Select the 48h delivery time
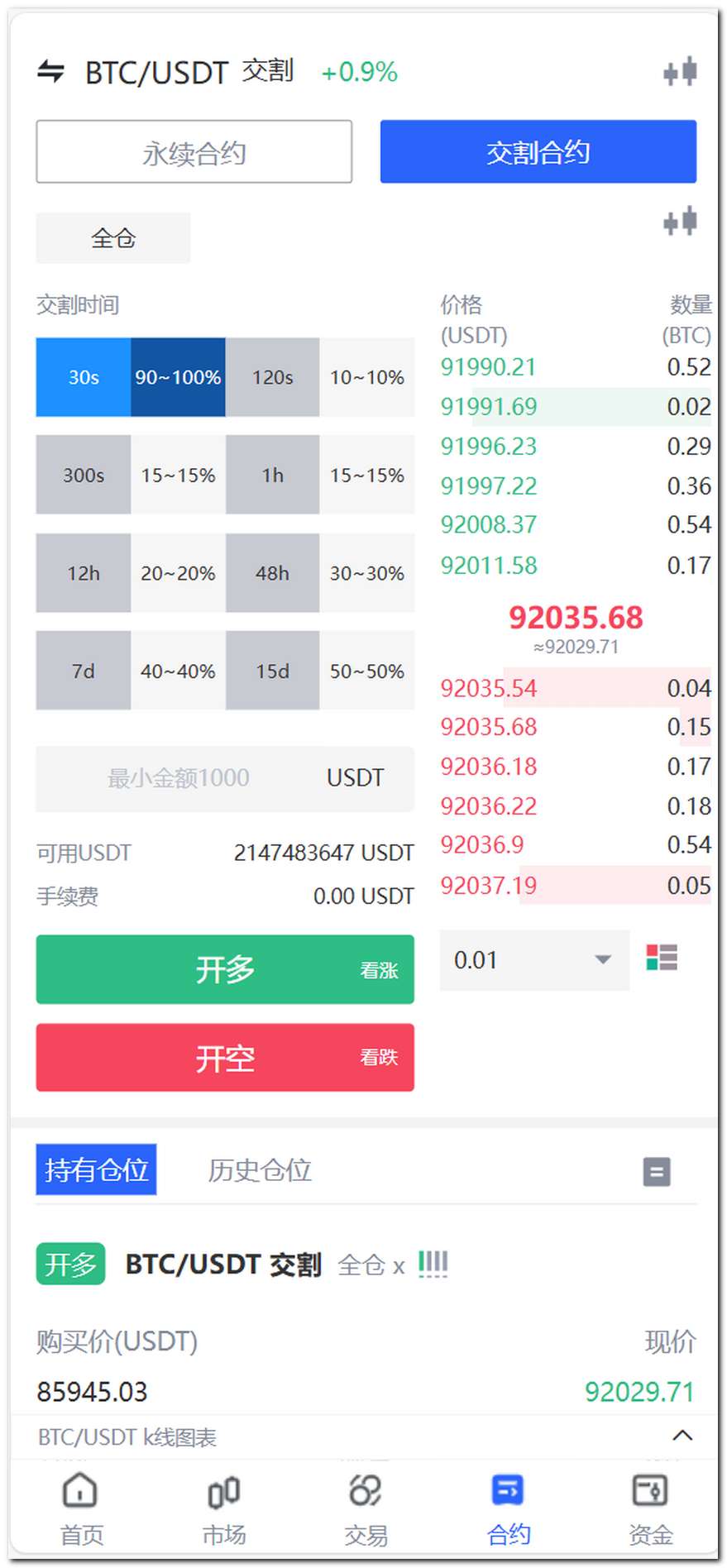Image resolution: width=727 pixels, height=1568 pixels. (272, 573)
